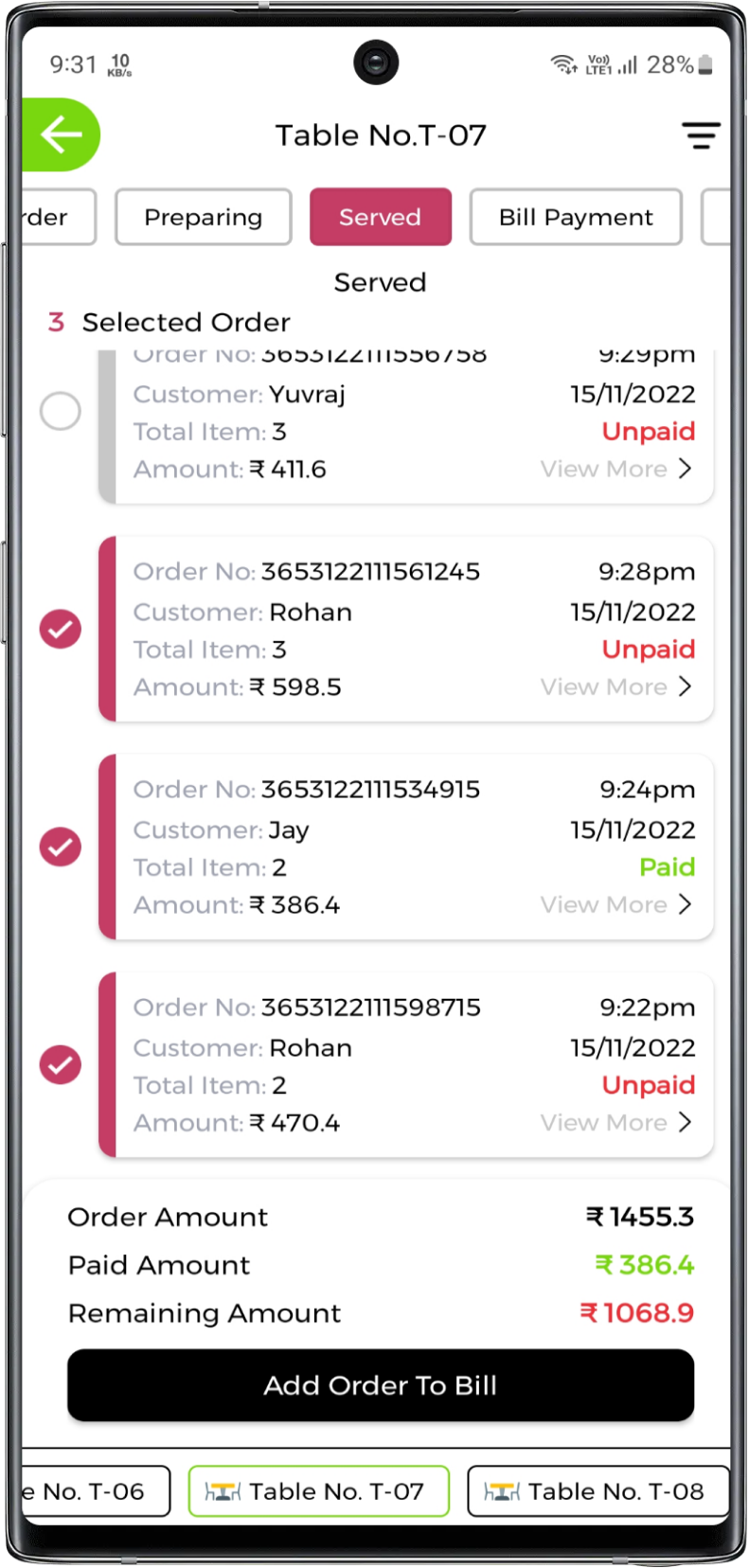Tap Add Order To Bill

[x=380, y=1385]
